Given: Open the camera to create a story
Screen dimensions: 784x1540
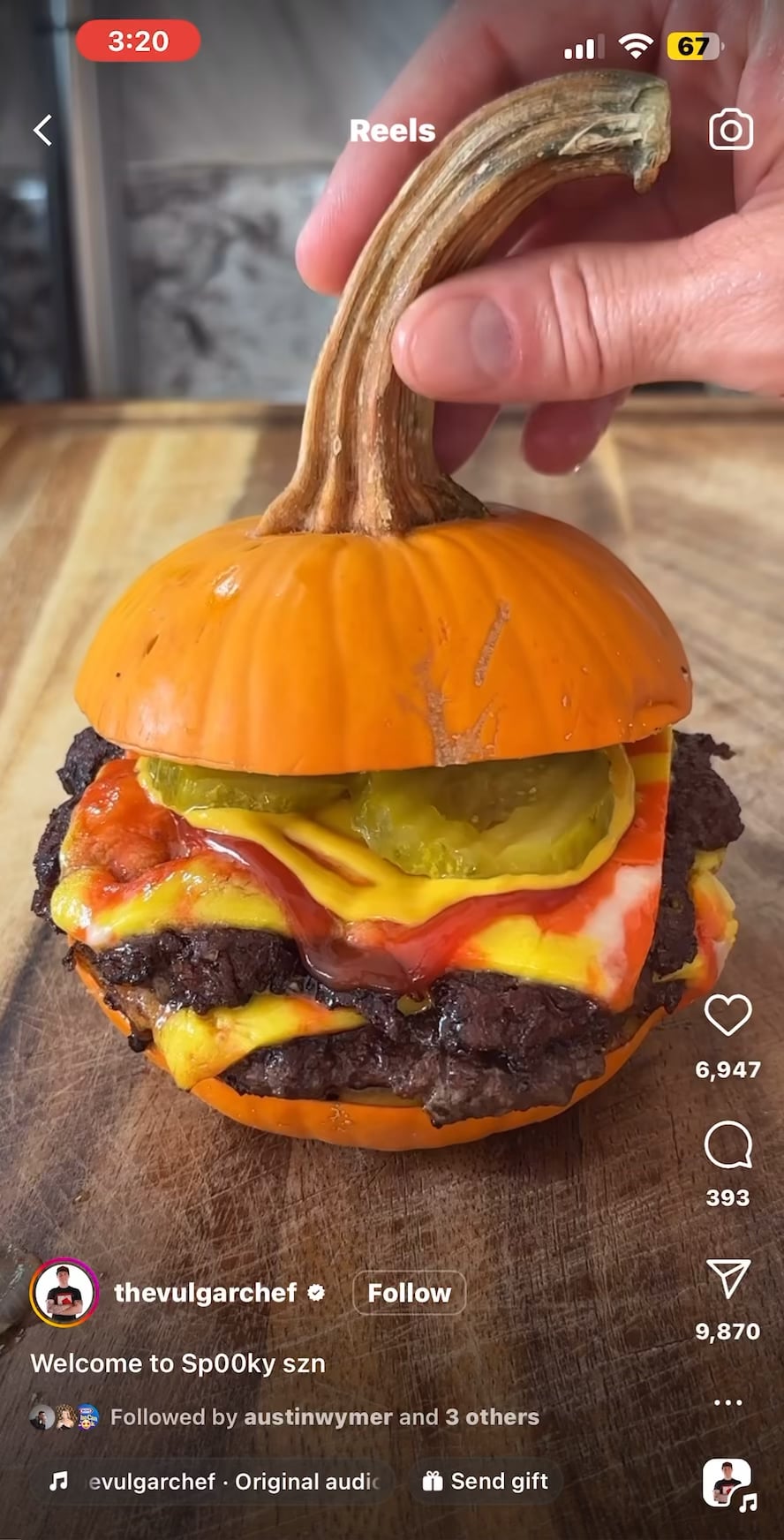Looking at the screenshot, I should pos(730,130).
